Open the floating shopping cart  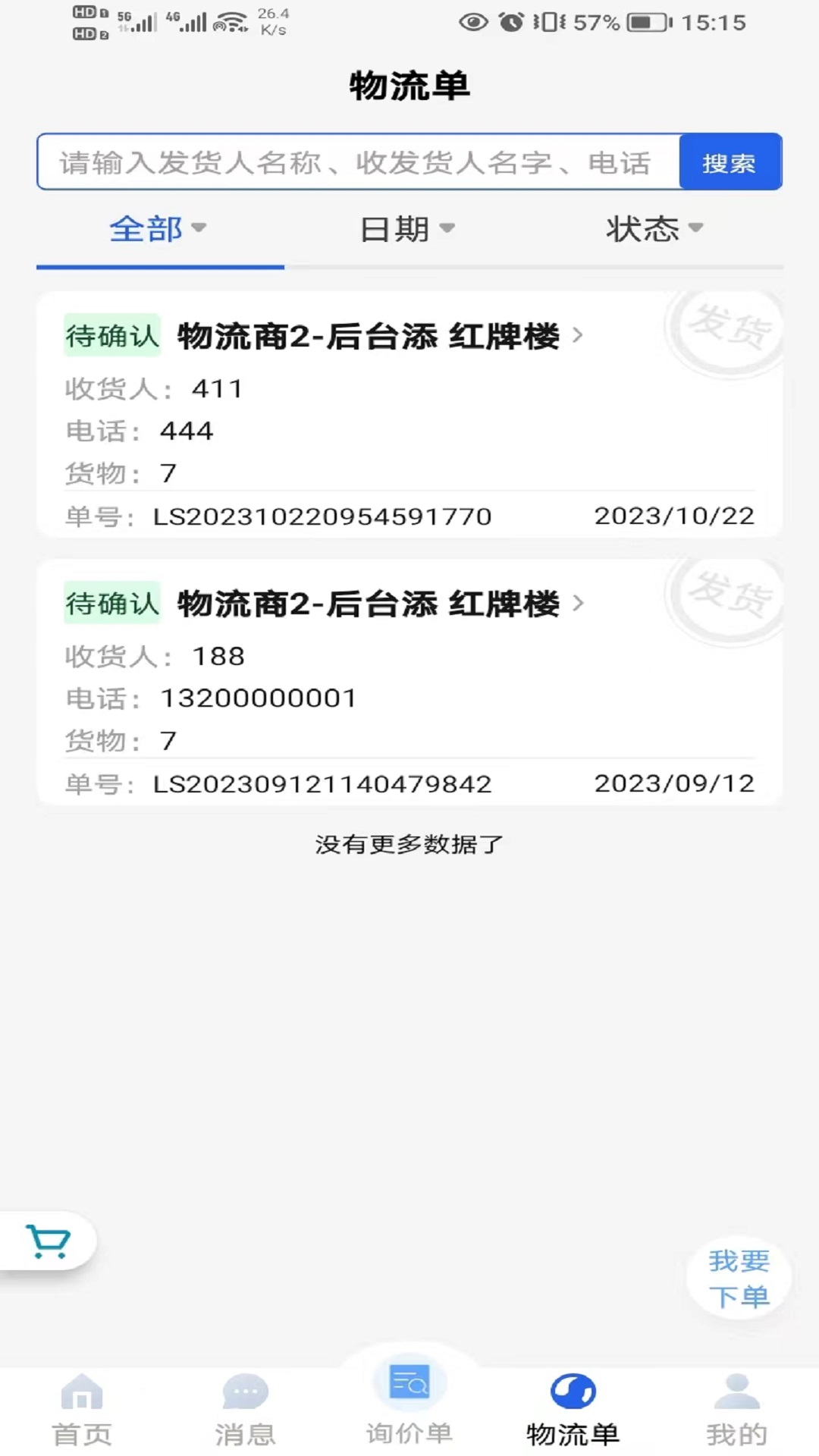(x=49, y=1241)
